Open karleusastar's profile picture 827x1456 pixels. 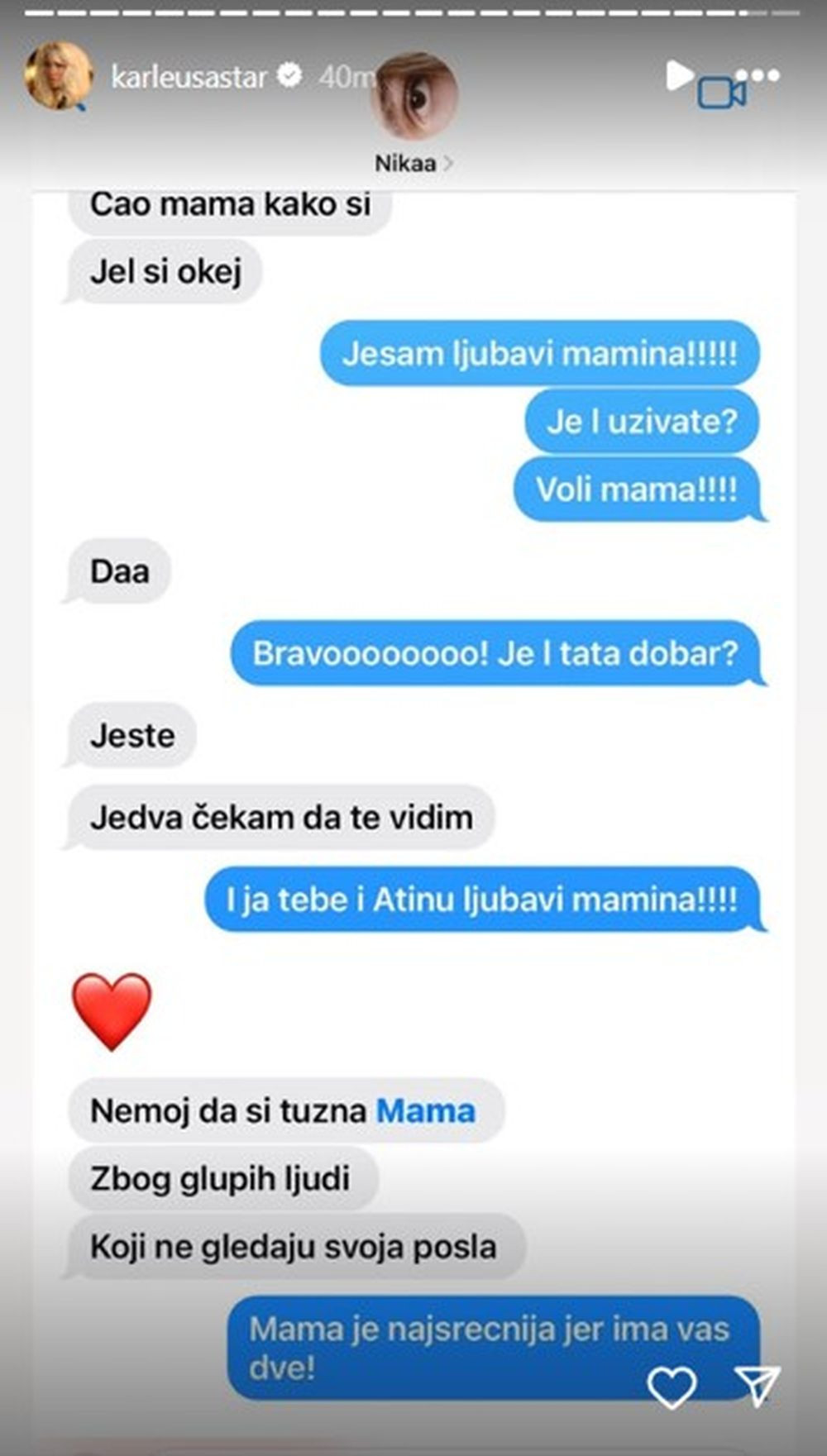point(56,76)
